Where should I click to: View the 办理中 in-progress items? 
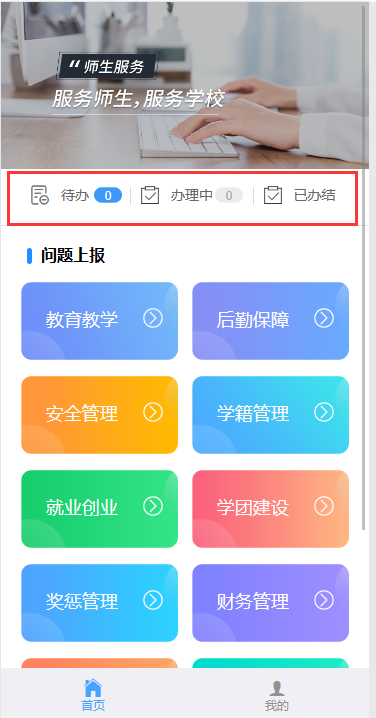pos(191,196)
